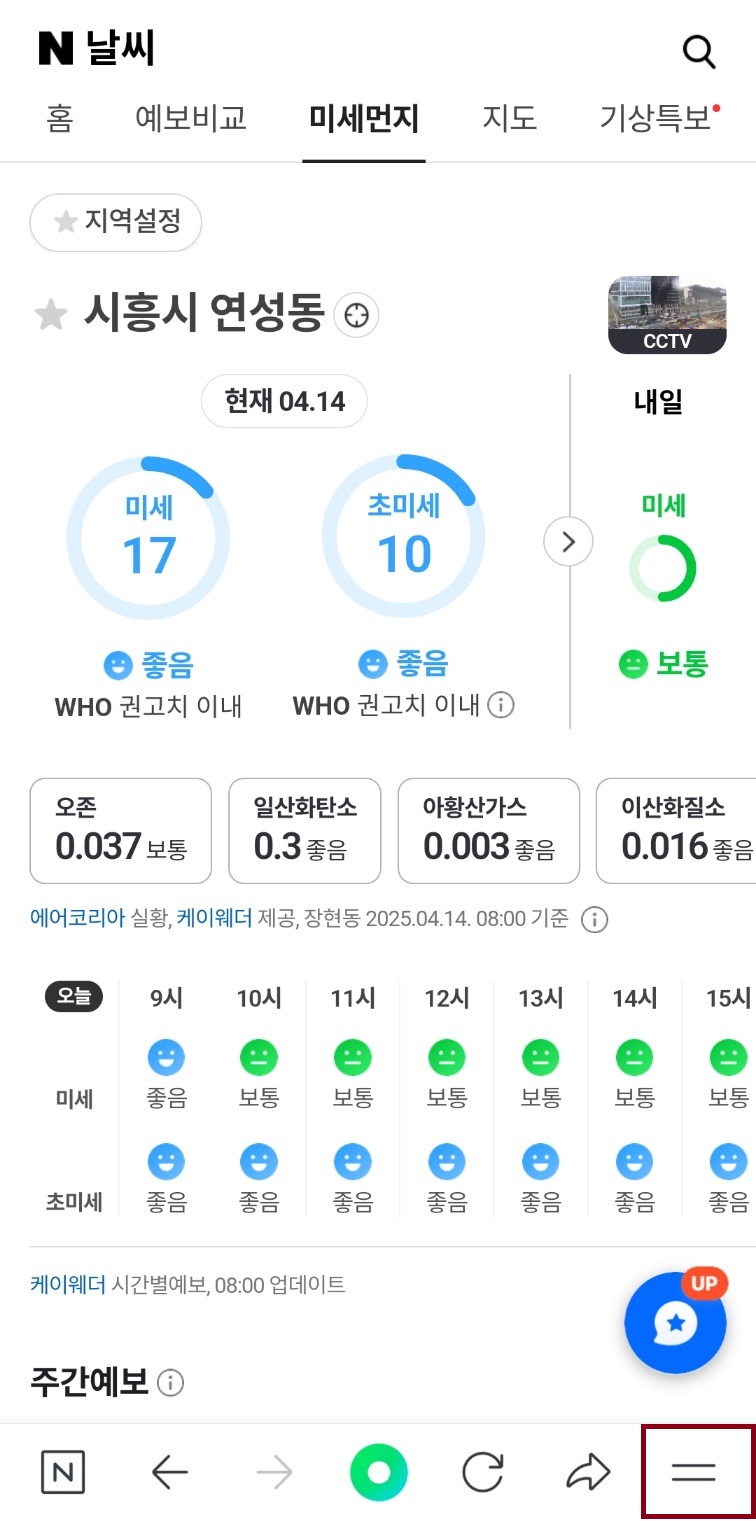The width and height of the screenshot is (756, 1521).
Task: Open search on the weather page
Action: (x=698, y=51)
